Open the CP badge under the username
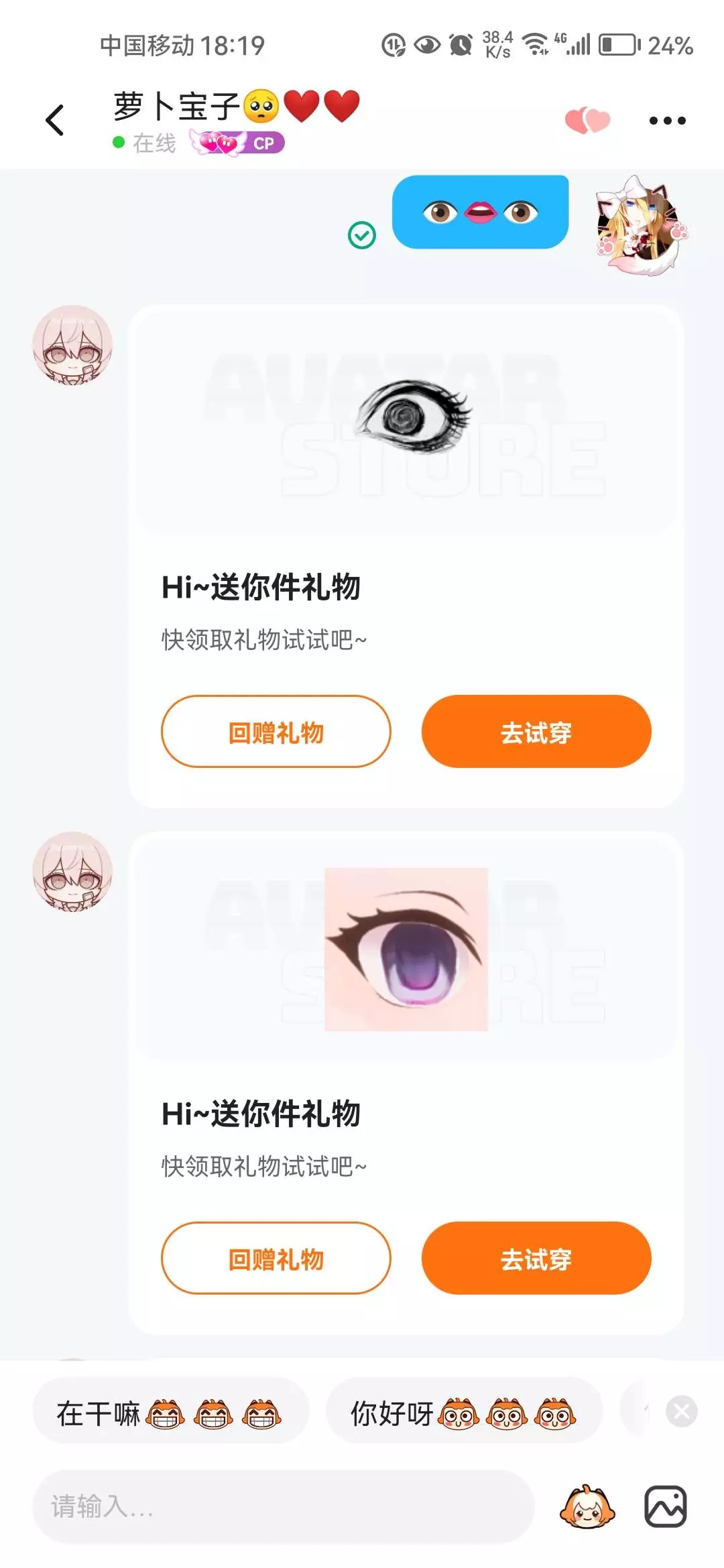The width and height of the screenshot is (724, 1568). point(237,142)
